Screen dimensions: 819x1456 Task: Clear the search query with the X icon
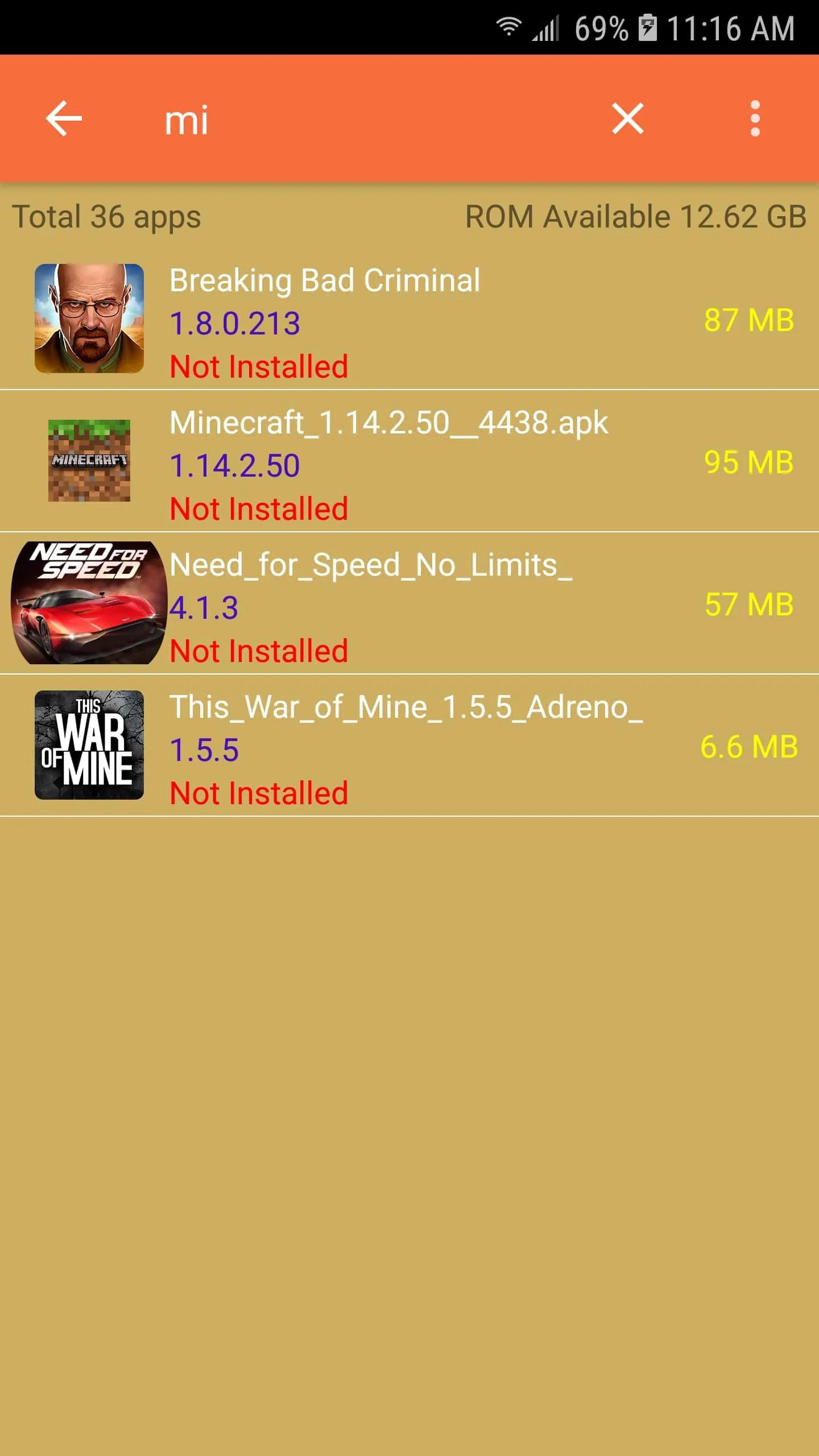click(626, 119)
